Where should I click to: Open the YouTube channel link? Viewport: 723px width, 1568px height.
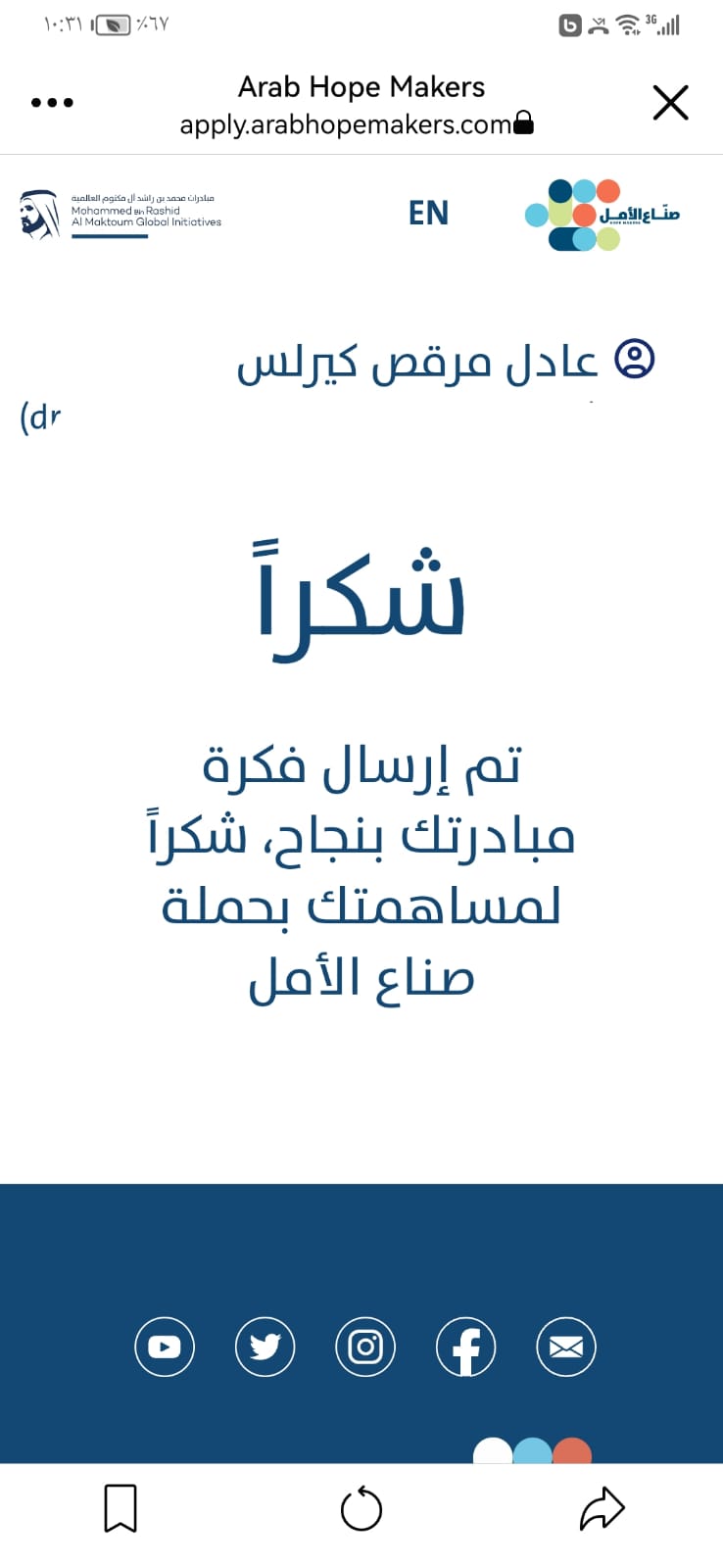pyautogui.click(x=165, y=1347)
